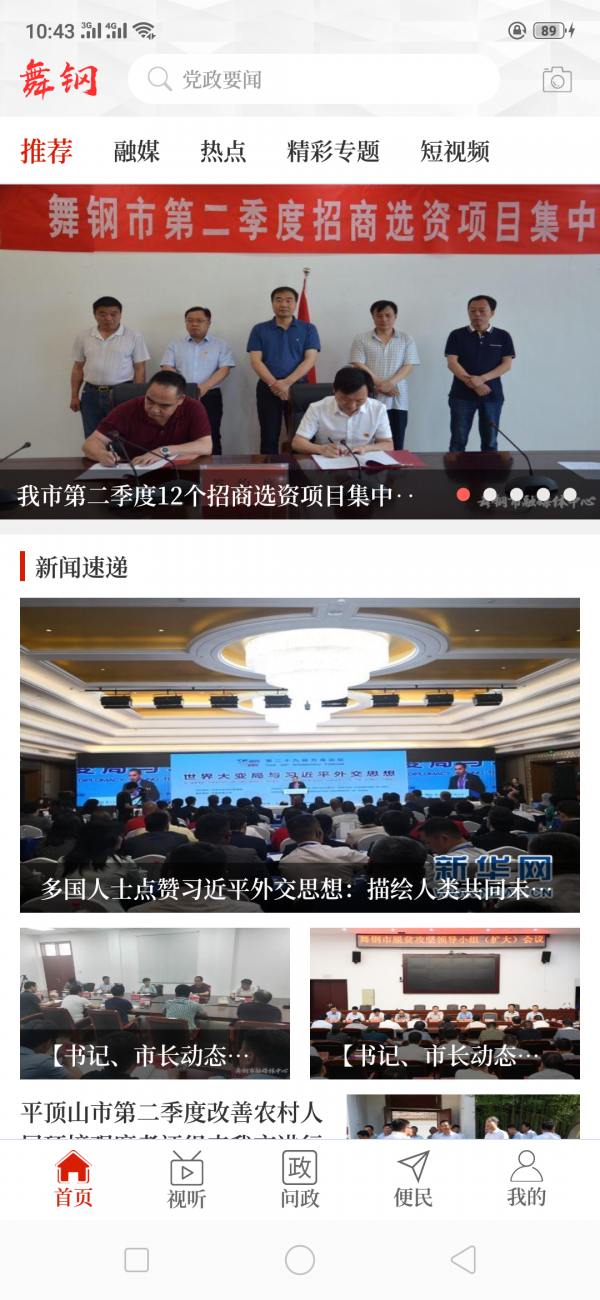Go to the 视听 tab
Viewport: 600px width, 1300px height.
[187, 1179]
